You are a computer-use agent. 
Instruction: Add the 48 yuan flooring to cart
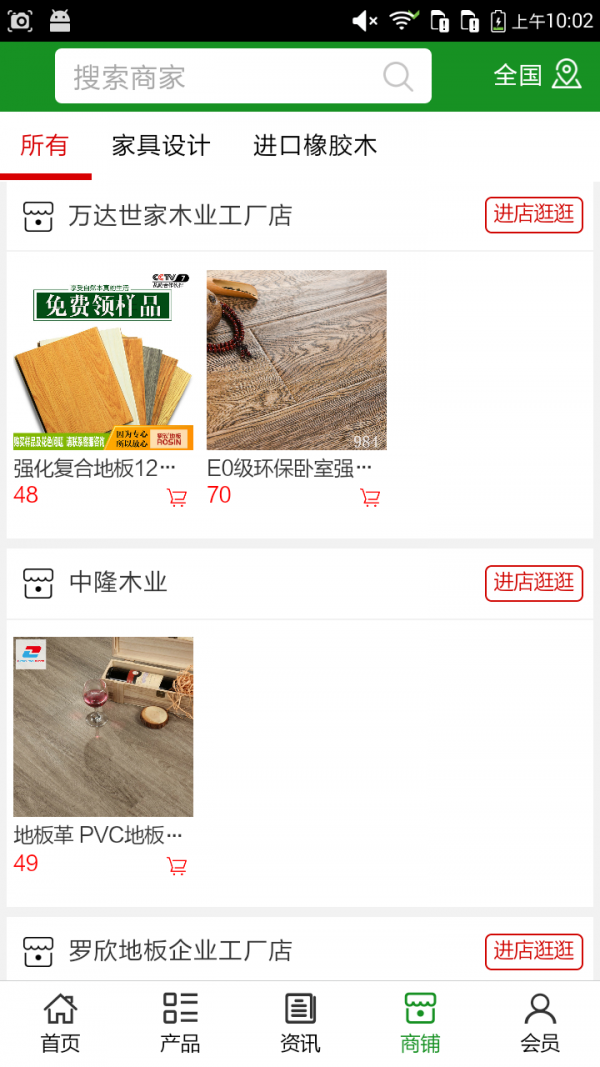(x=177, y=497)
